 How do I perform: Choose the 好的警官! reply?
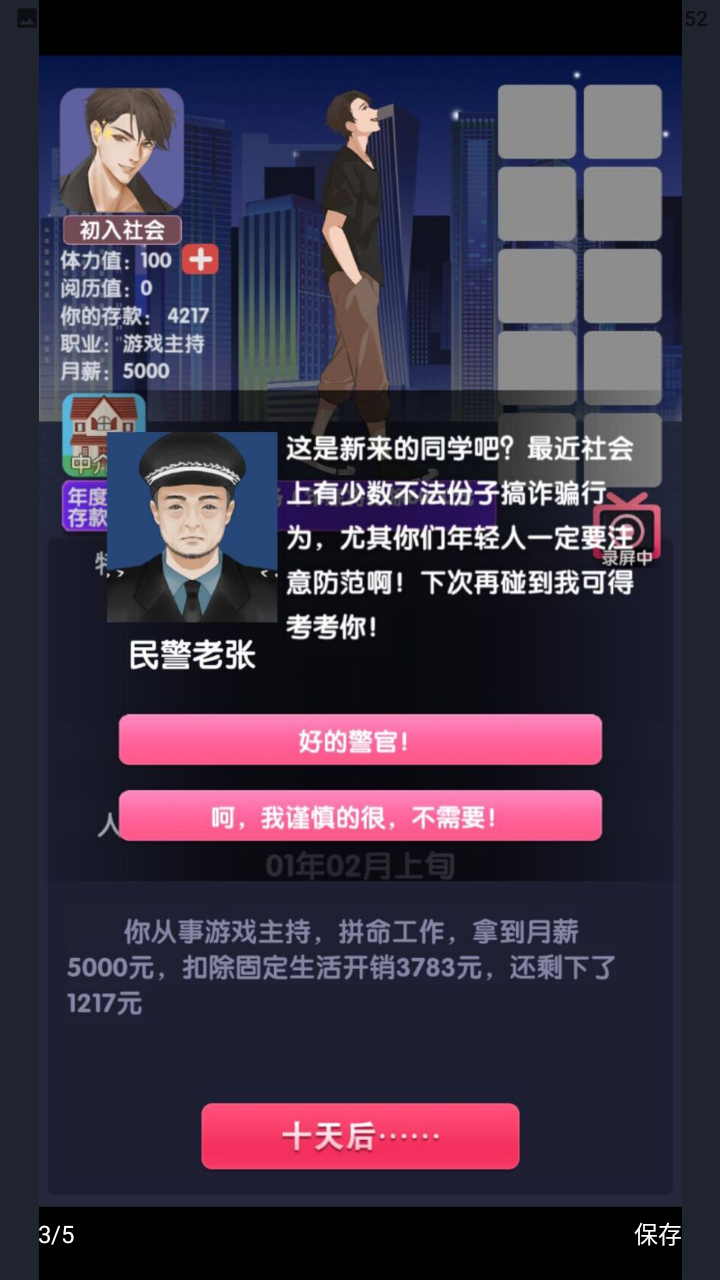coord(359,740)
